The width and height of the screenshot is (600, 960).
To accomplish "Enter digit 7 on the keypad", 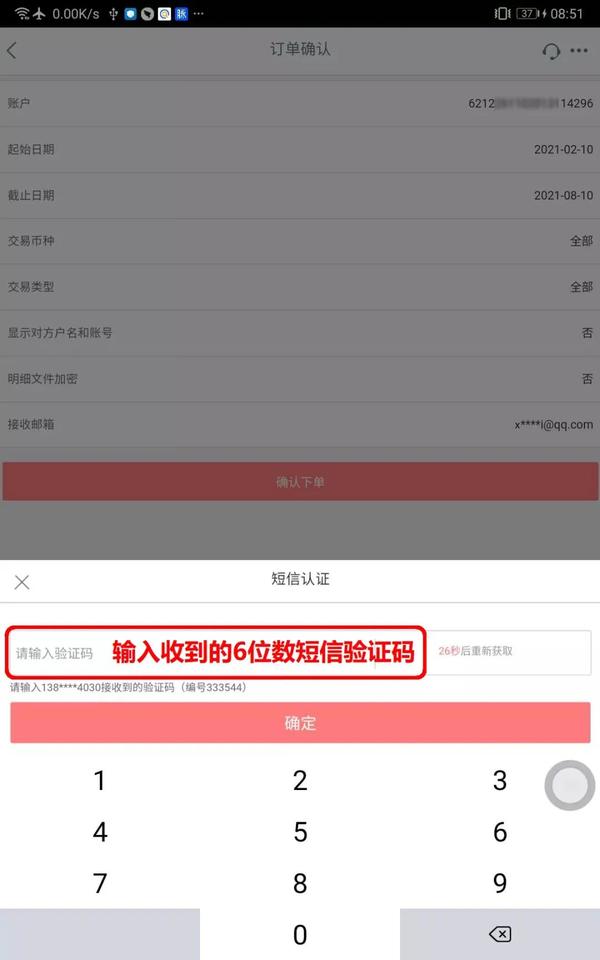I will pos(100,883).
